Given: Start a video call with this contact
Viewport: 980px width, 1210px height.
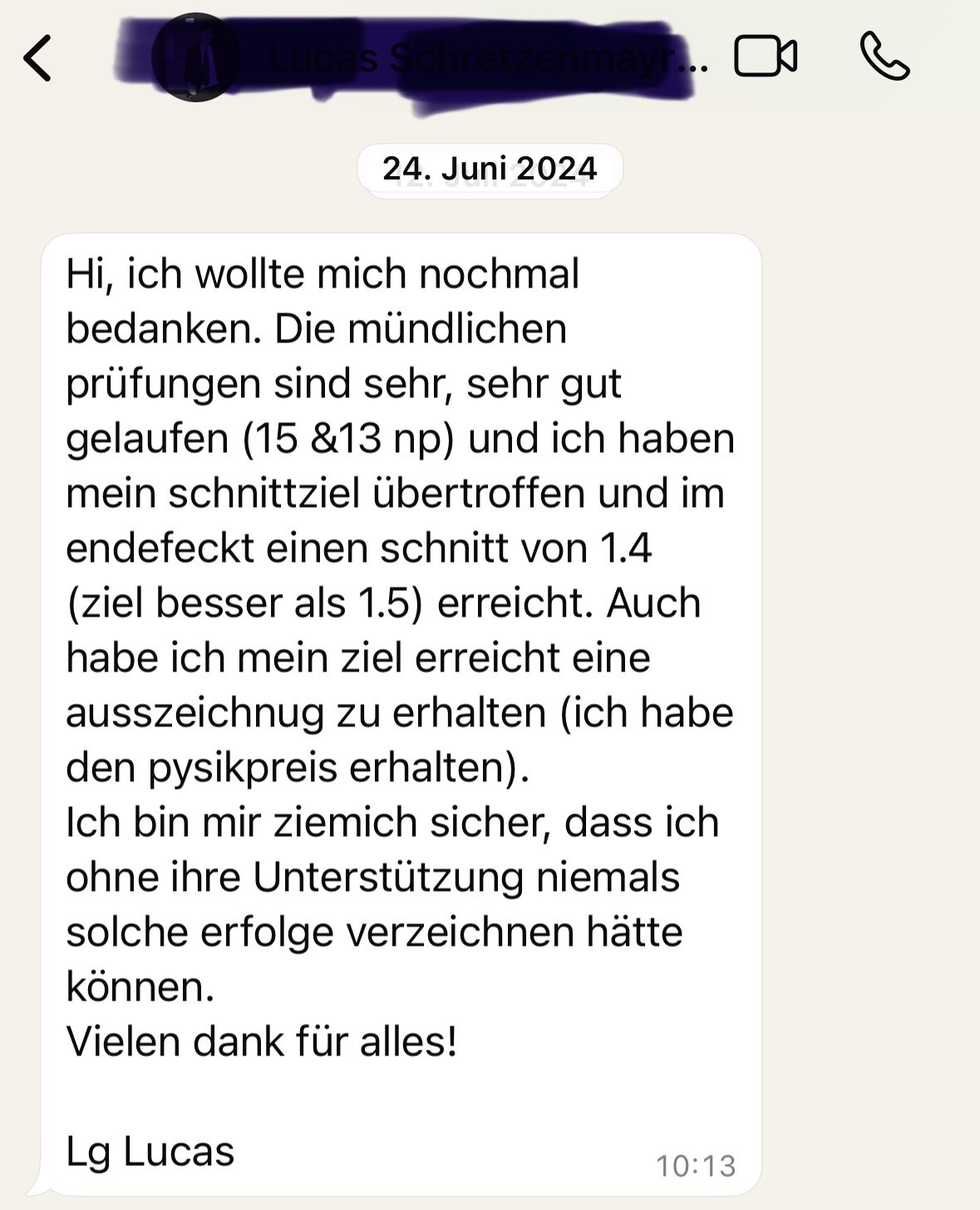Looking at the screenshot, I should (766, 57).
